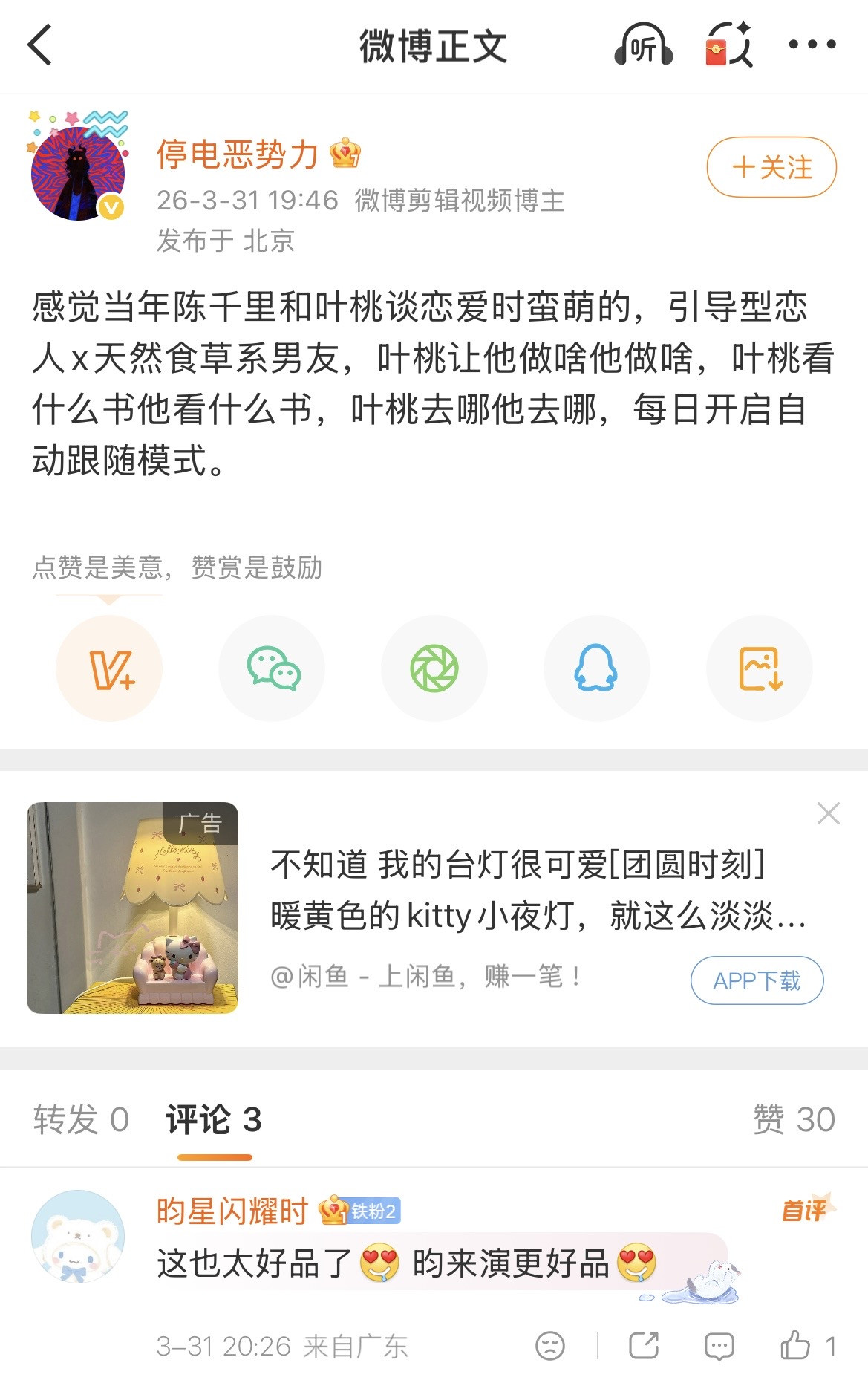The image size is (868, 1383).
Task: Open the red envelope search icon
Action: pyautogui.click(x=728, y=45)
